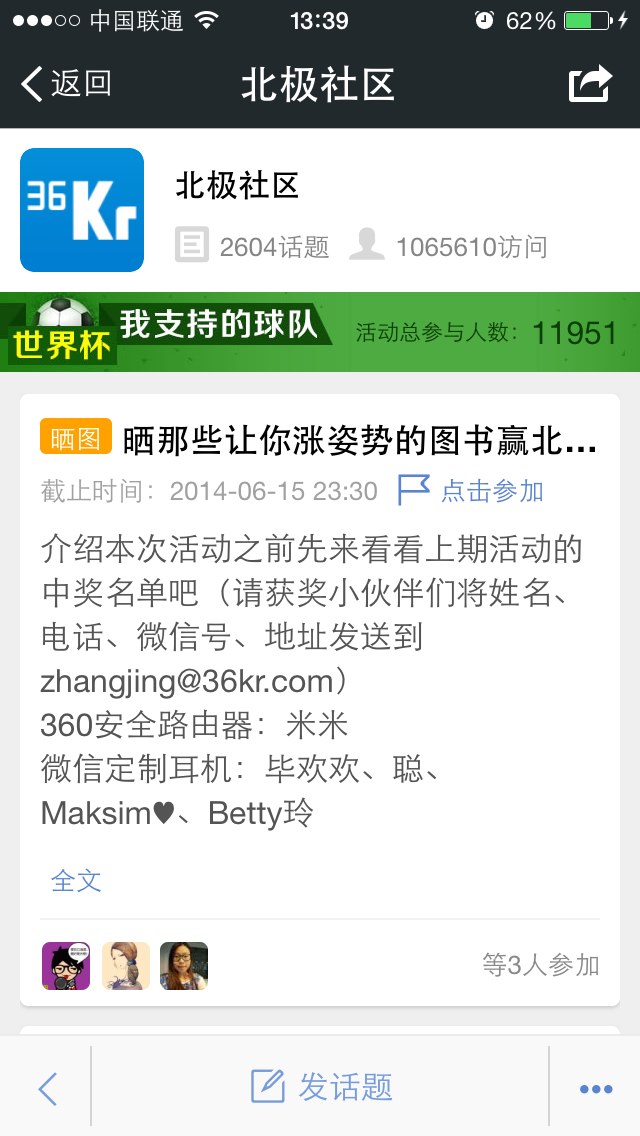
Task: Open the 晒那些让你涨姿势的图书 post
Action: point(359,439)
